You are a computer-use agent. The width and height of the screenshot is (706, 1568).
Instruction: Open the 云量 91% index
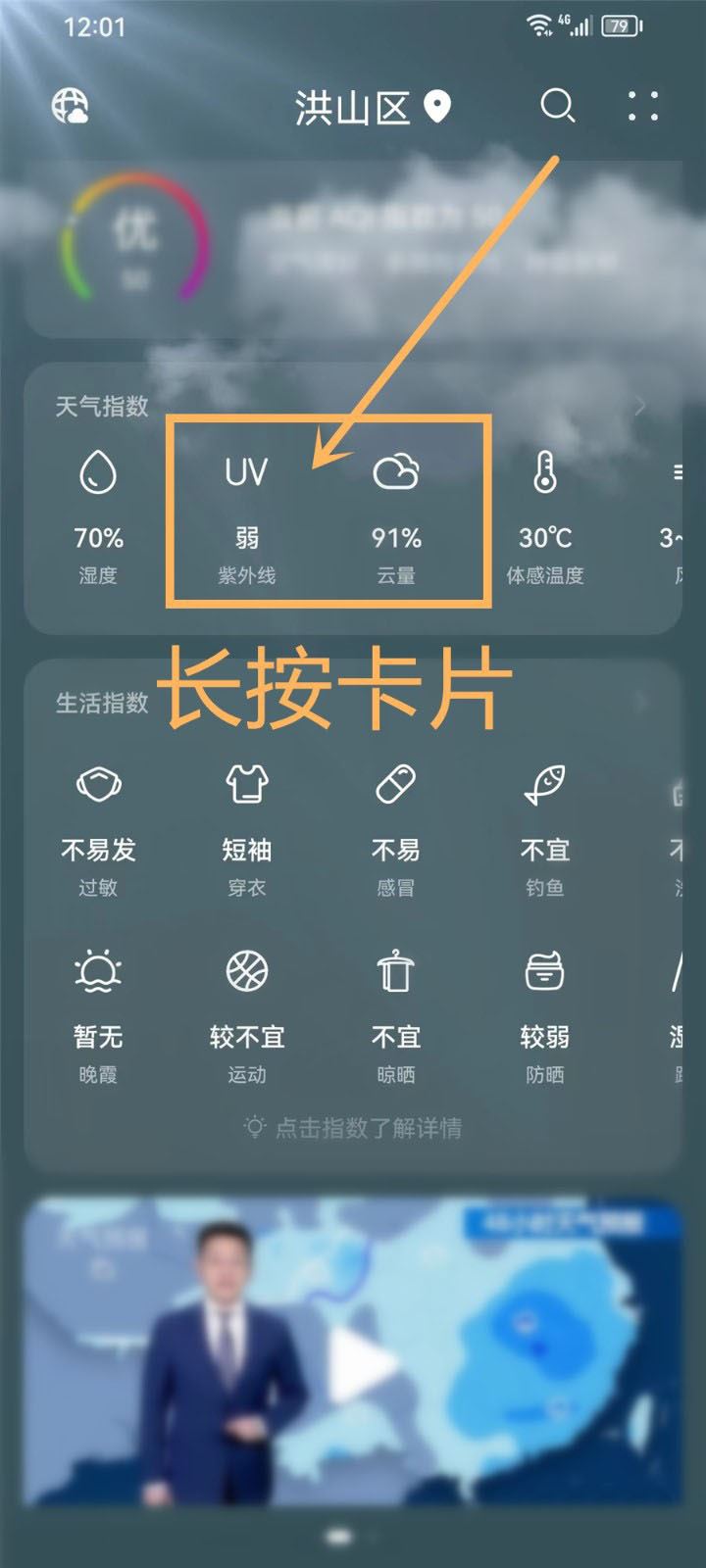pos(396,515)
